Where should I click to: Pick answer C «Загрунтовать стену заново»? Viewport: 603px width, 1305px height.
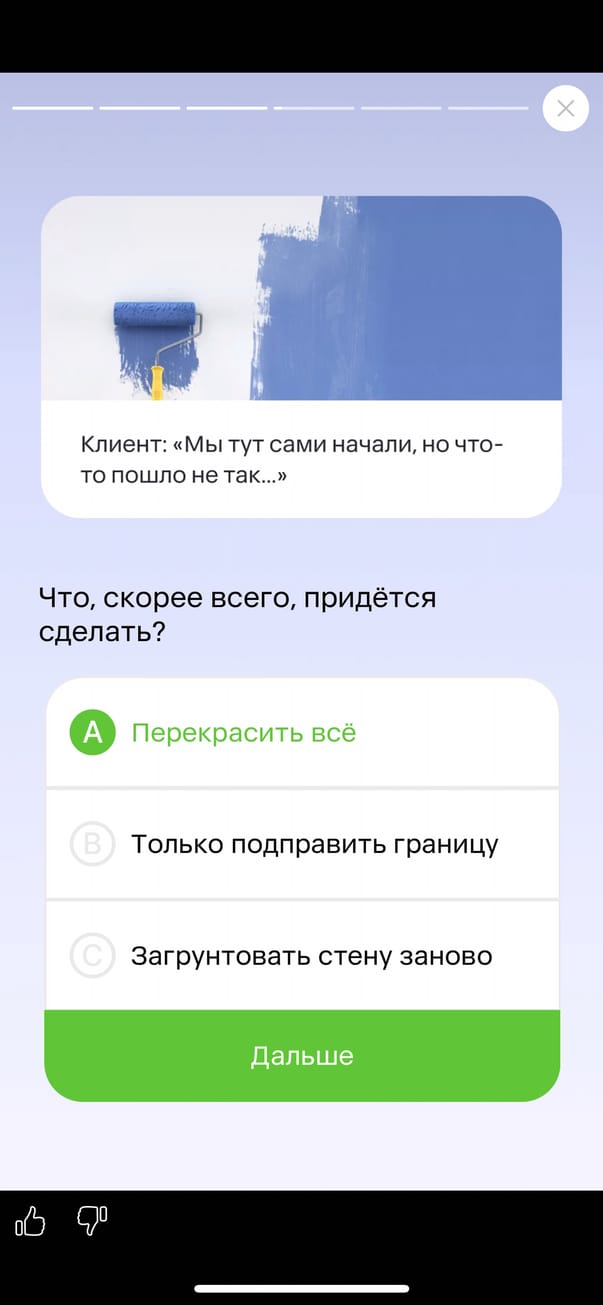300,956
